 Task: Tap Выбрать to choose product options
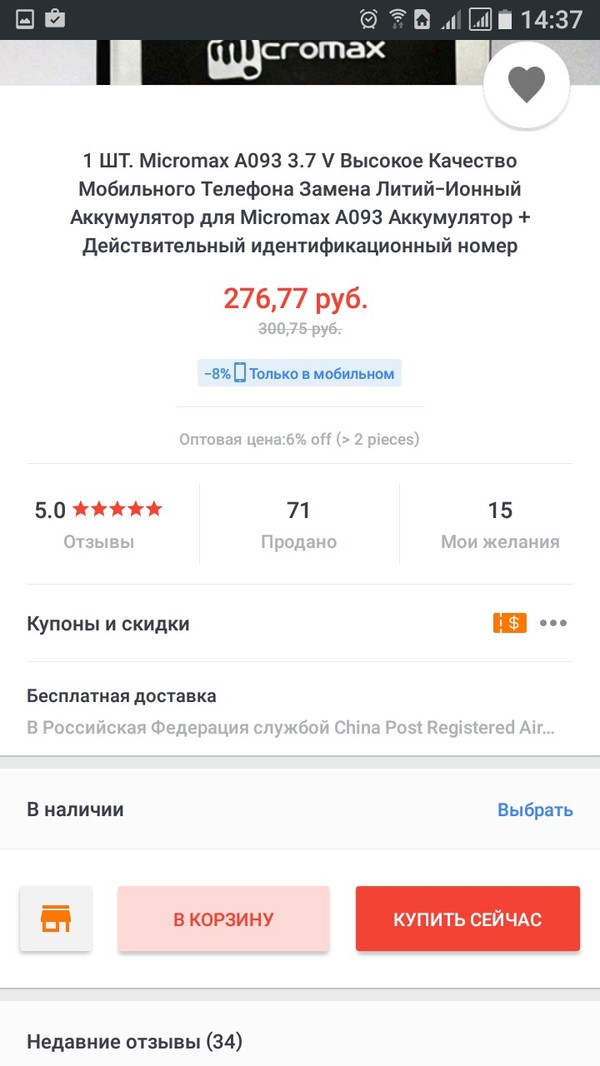[x=535, y=810]
